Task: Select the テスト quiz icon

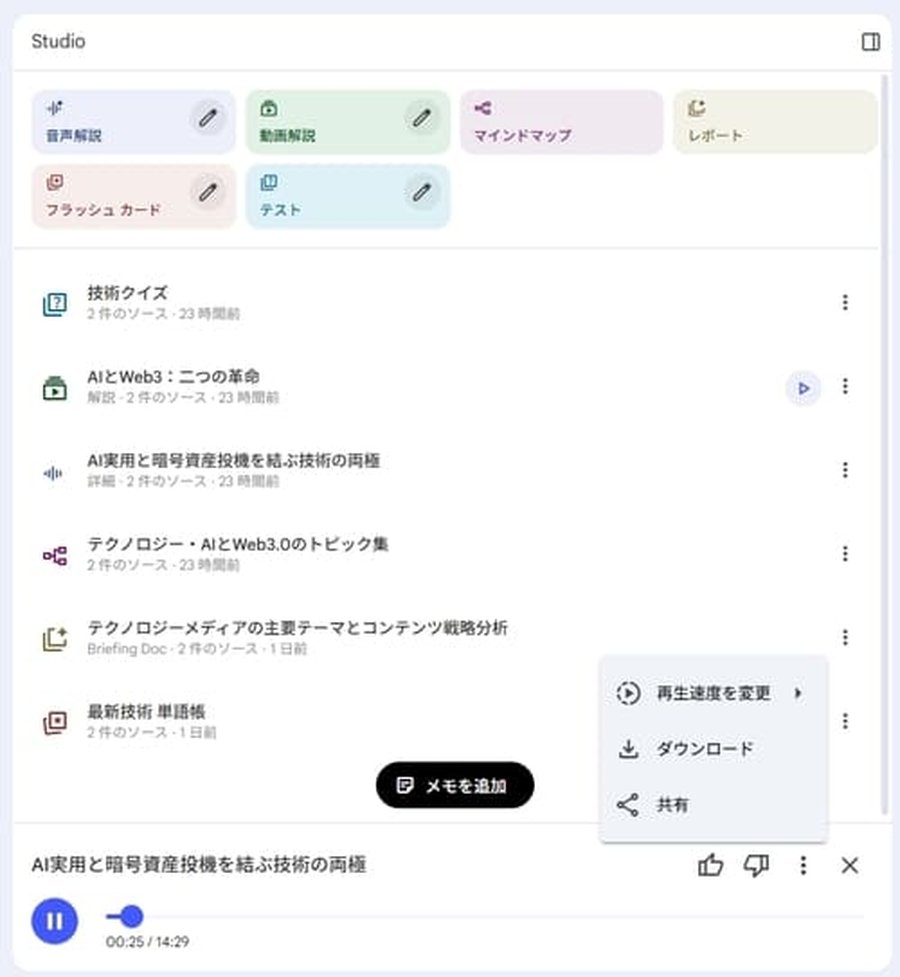Action: [271, 184]
